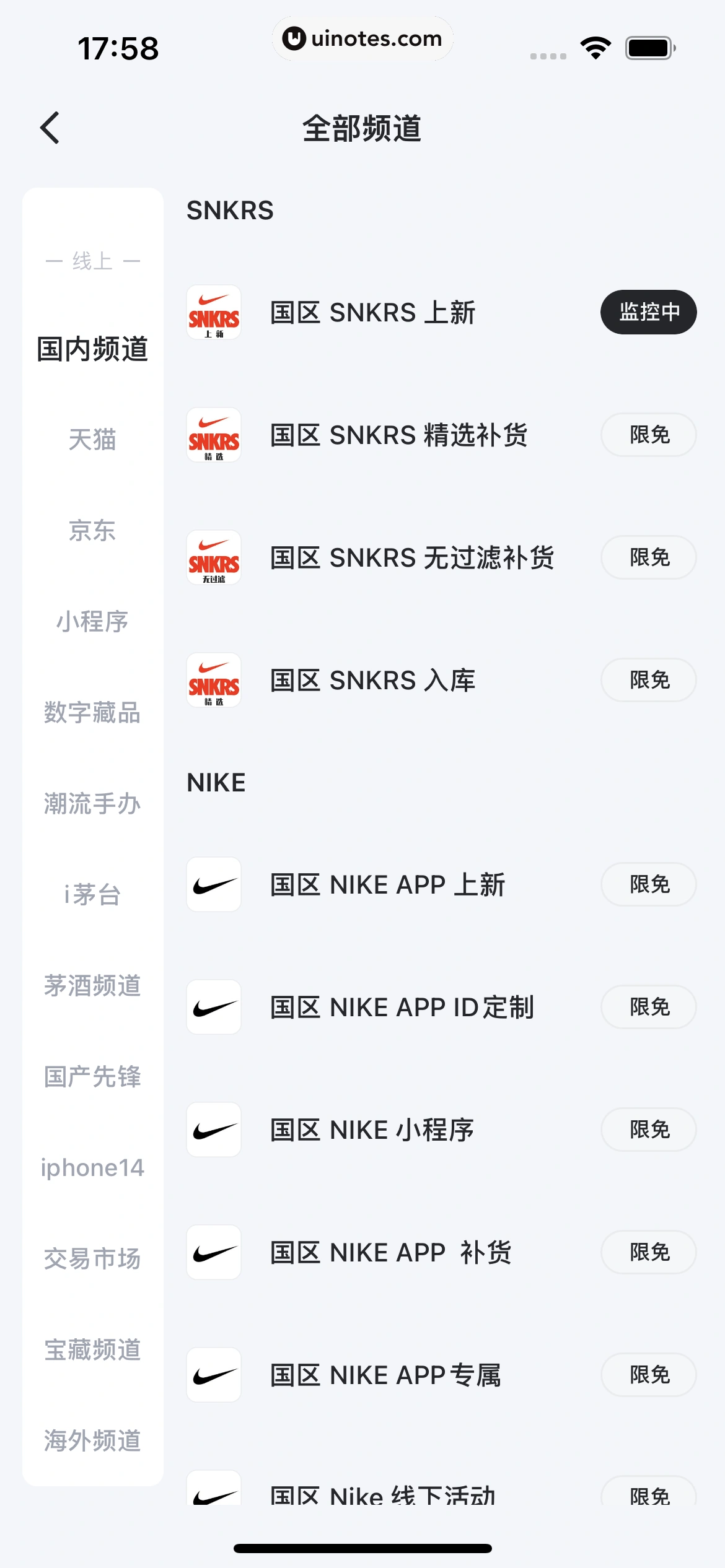The width and height of the screenshot is (725, 1568).
Task: Switch to the 天猫 category
Action: click(92, 440)
